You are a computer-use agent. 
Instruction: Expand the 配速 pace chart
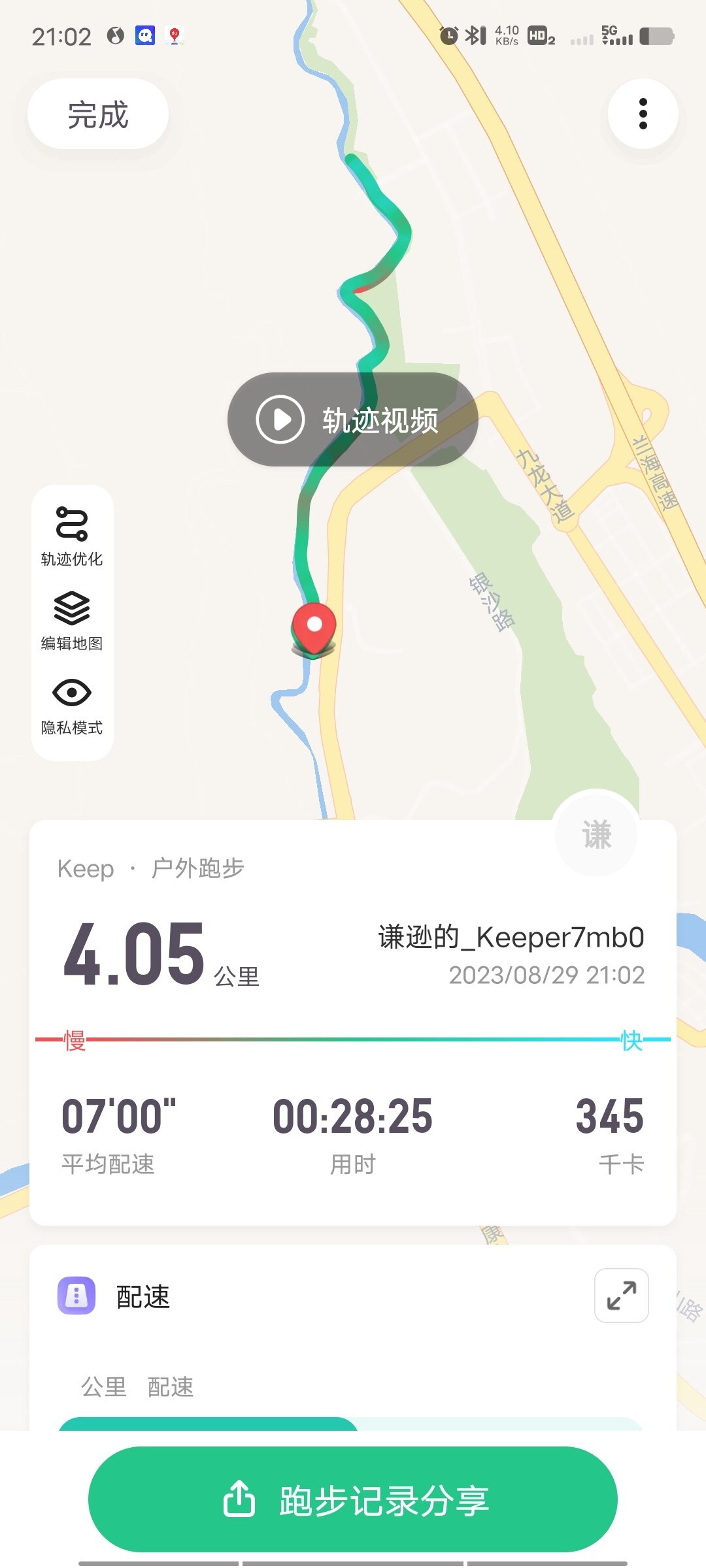click(621, 1296)
